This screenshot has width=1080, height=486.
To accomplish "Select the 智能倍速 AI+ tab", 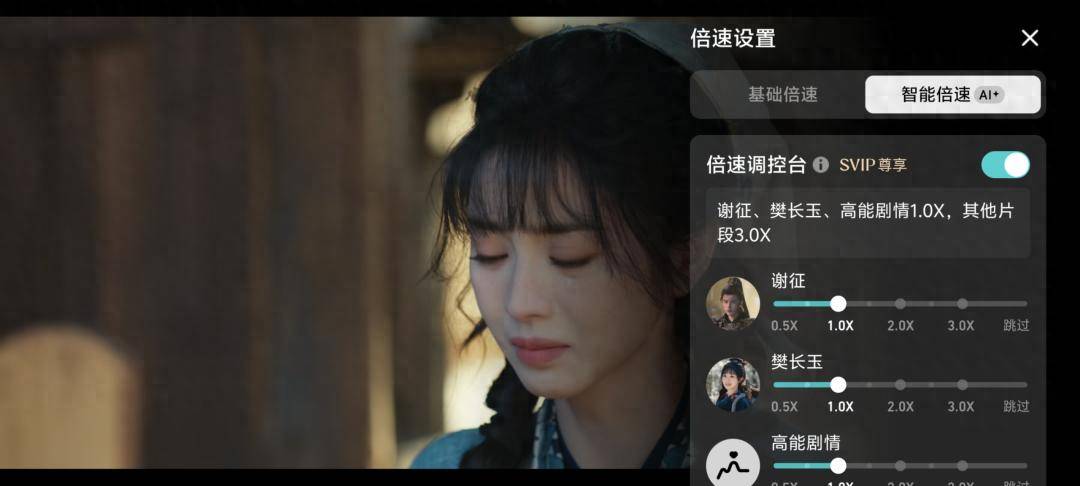I will [952, 95].
